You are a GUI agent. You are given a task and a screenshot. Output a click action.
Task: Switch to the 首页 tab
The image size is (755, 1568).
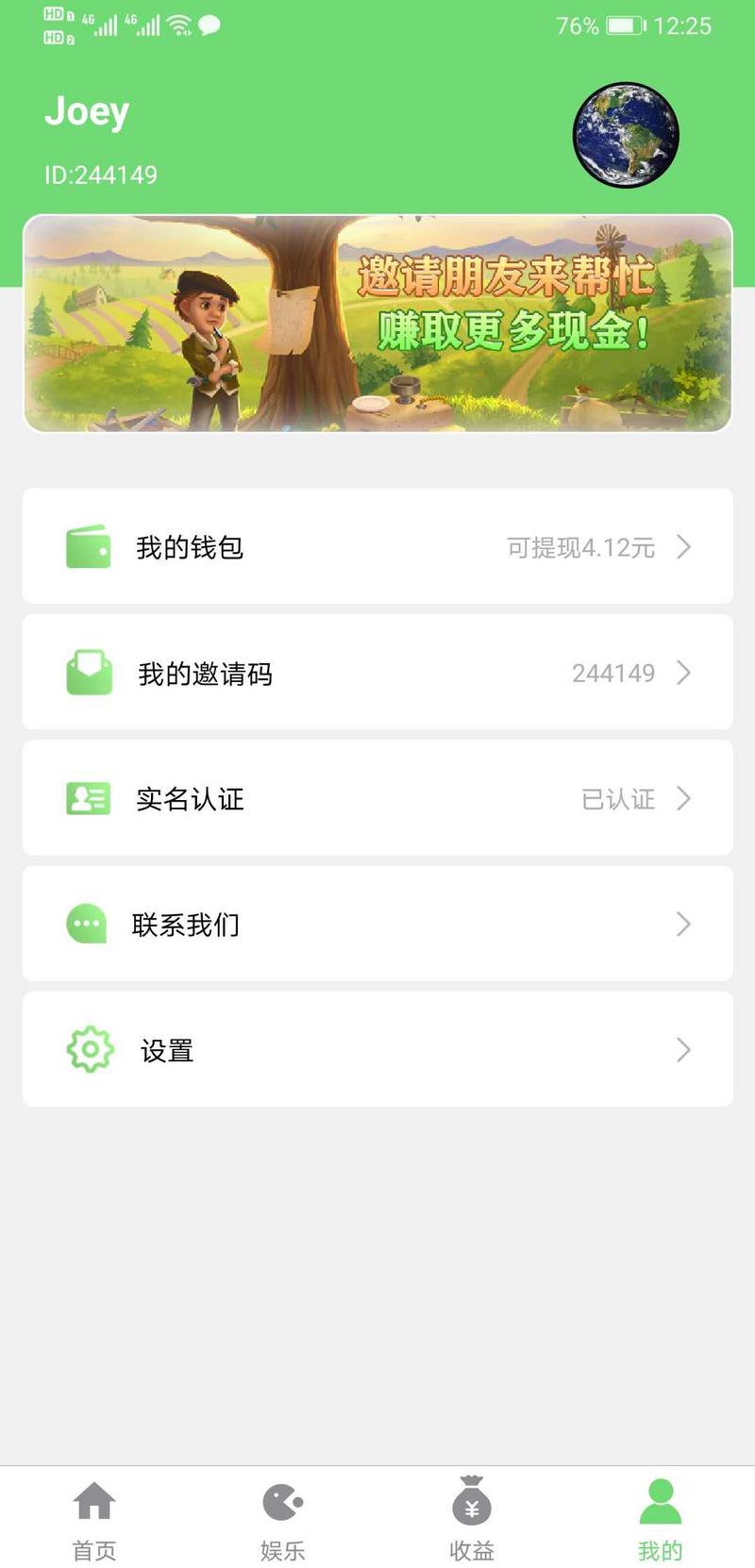(94, 1519)
